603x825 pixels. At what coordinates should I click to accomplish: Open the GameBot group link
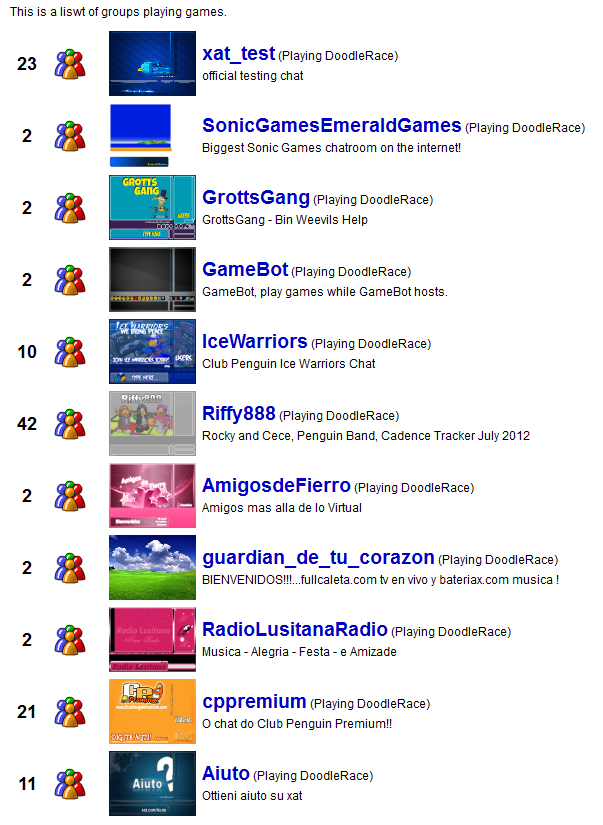point(245,270)
